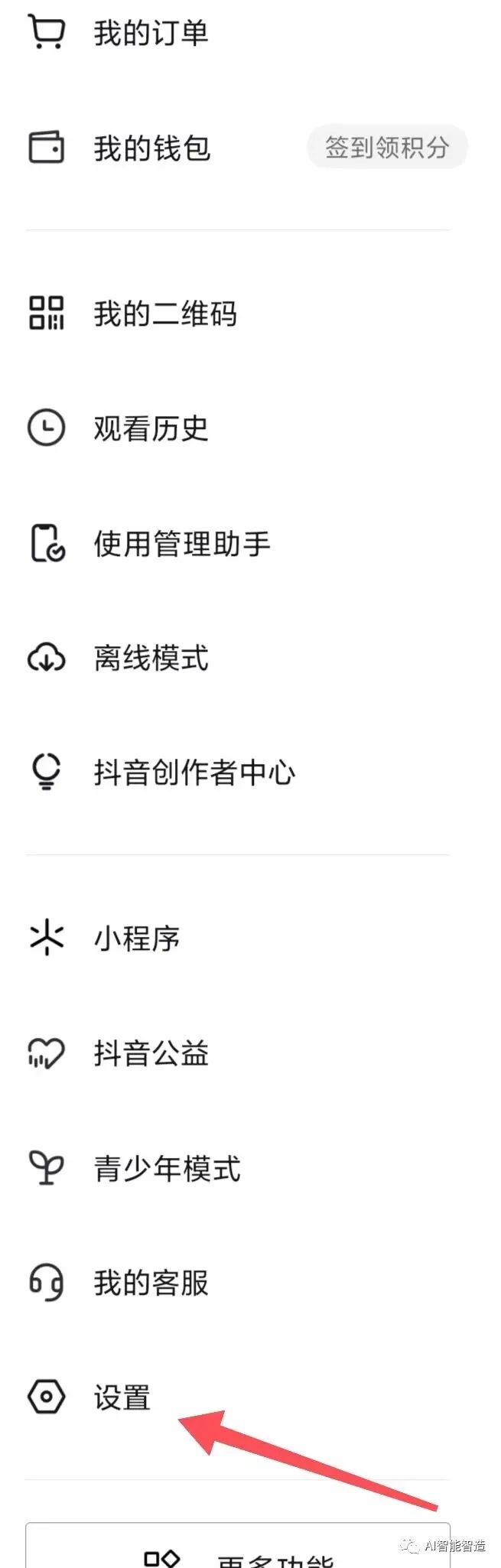501x1568 pixels.
Task: View 观看历史 watch history
Action: [151, 428]
